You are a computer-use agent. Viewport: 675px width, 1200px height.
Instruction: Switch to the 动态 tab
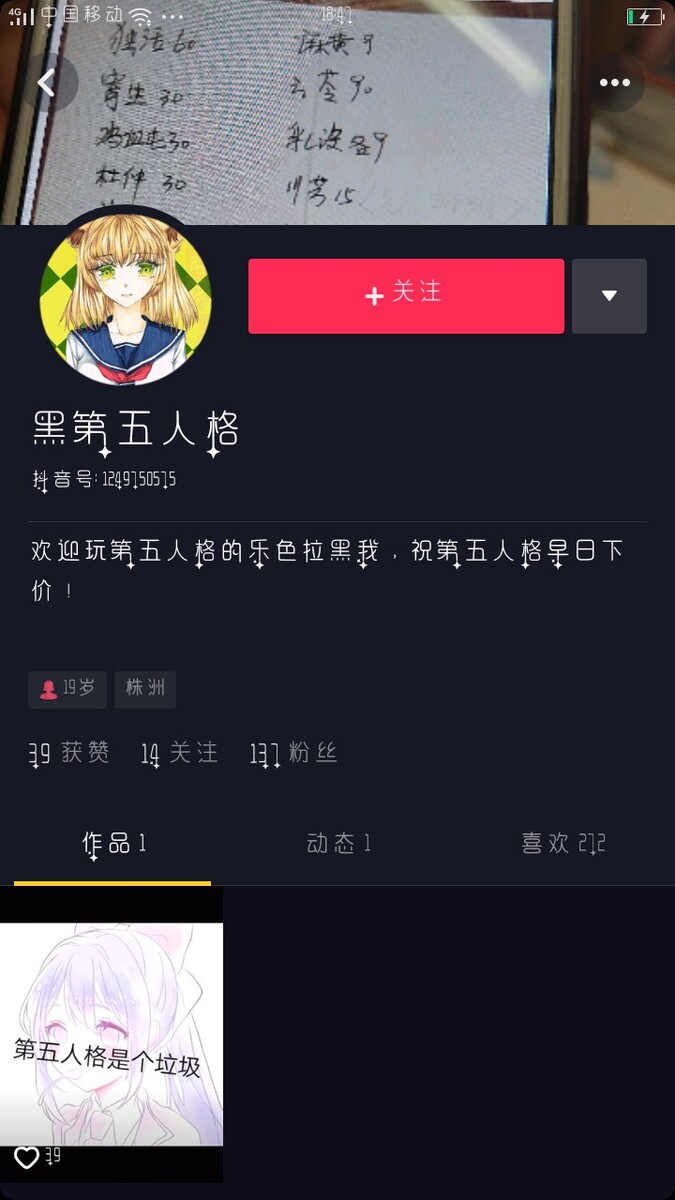[x=338, y=844]
